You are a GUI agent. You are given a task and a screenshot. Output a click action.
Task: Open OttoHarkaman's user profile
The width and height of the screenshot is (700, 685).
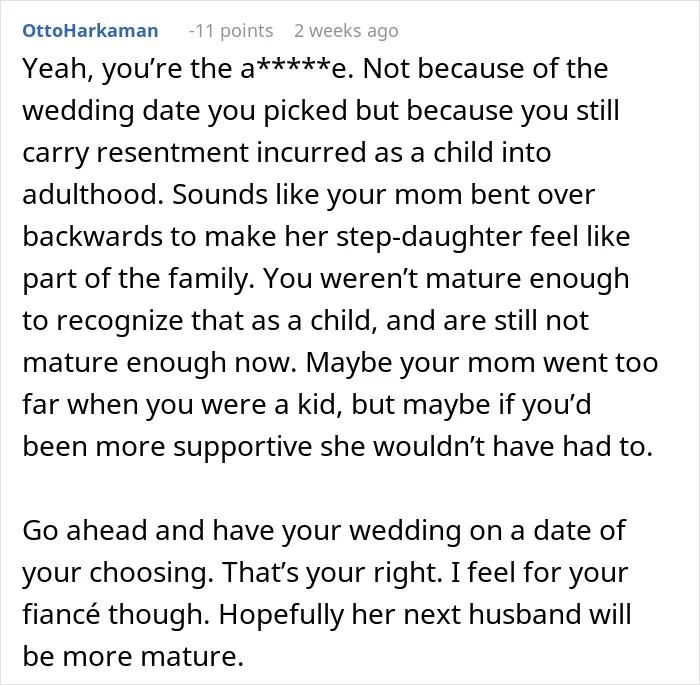click(90, 31)
